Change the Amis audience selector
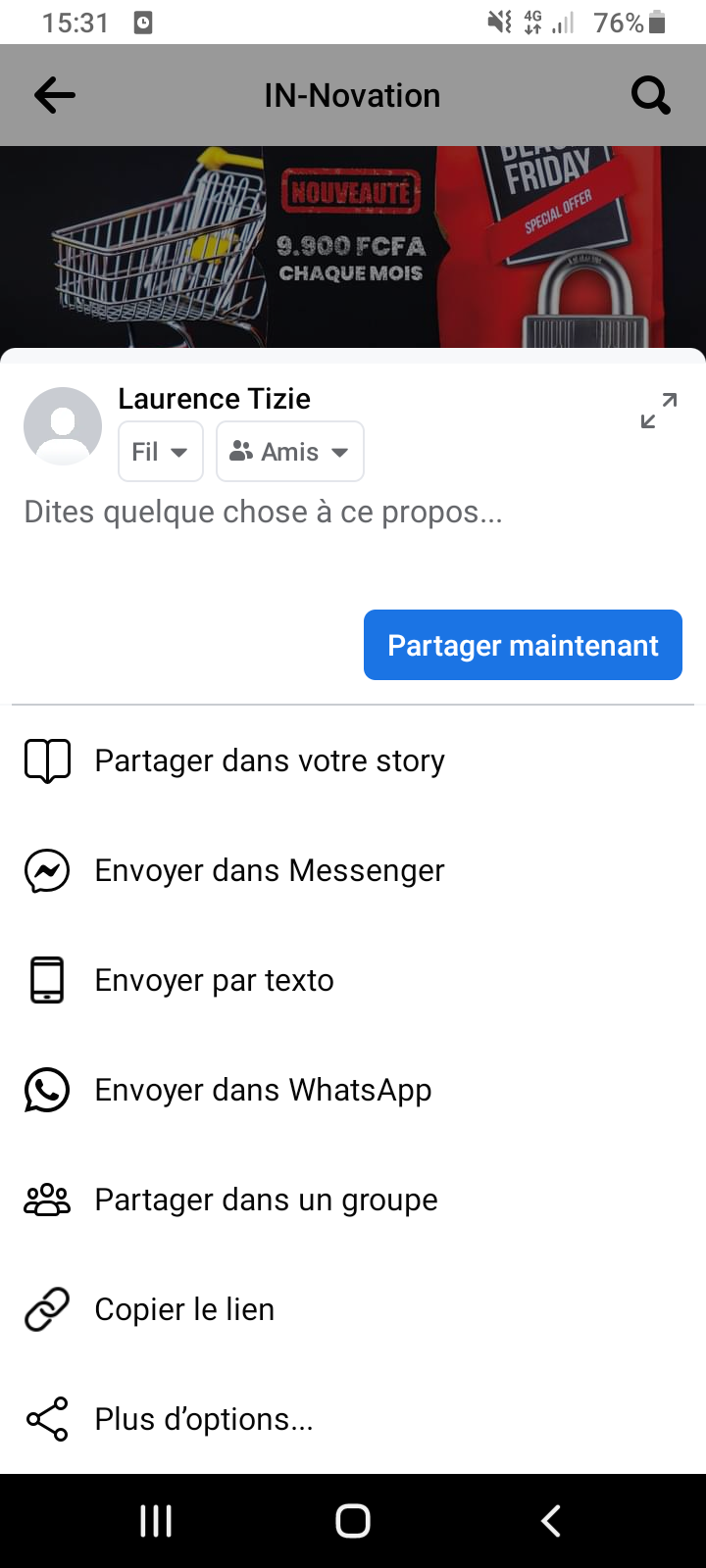The image size is (706, 1568). pyautogui.click(x=290, y=452)
